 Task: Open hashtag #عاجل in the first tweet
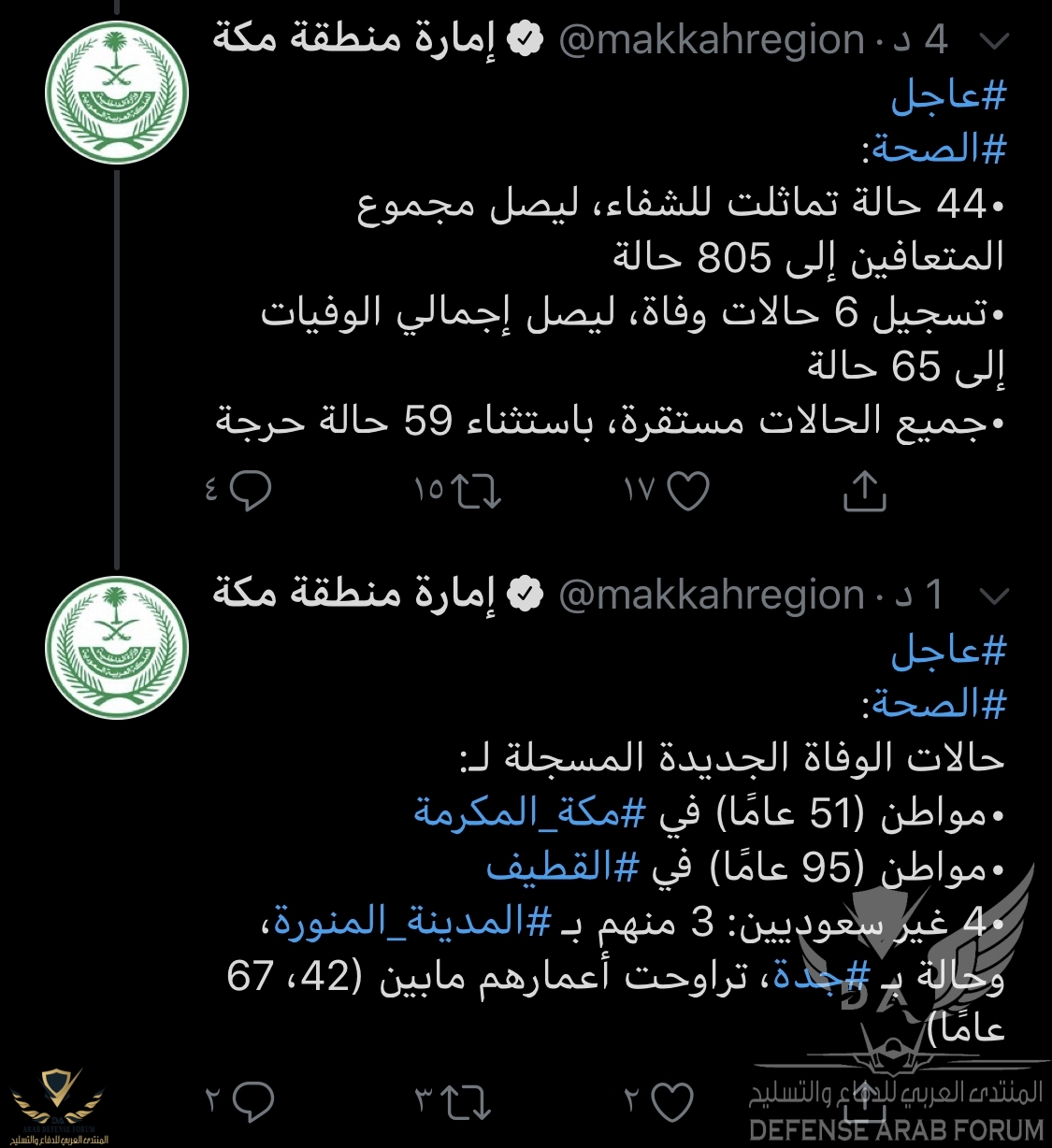point(947,95)
